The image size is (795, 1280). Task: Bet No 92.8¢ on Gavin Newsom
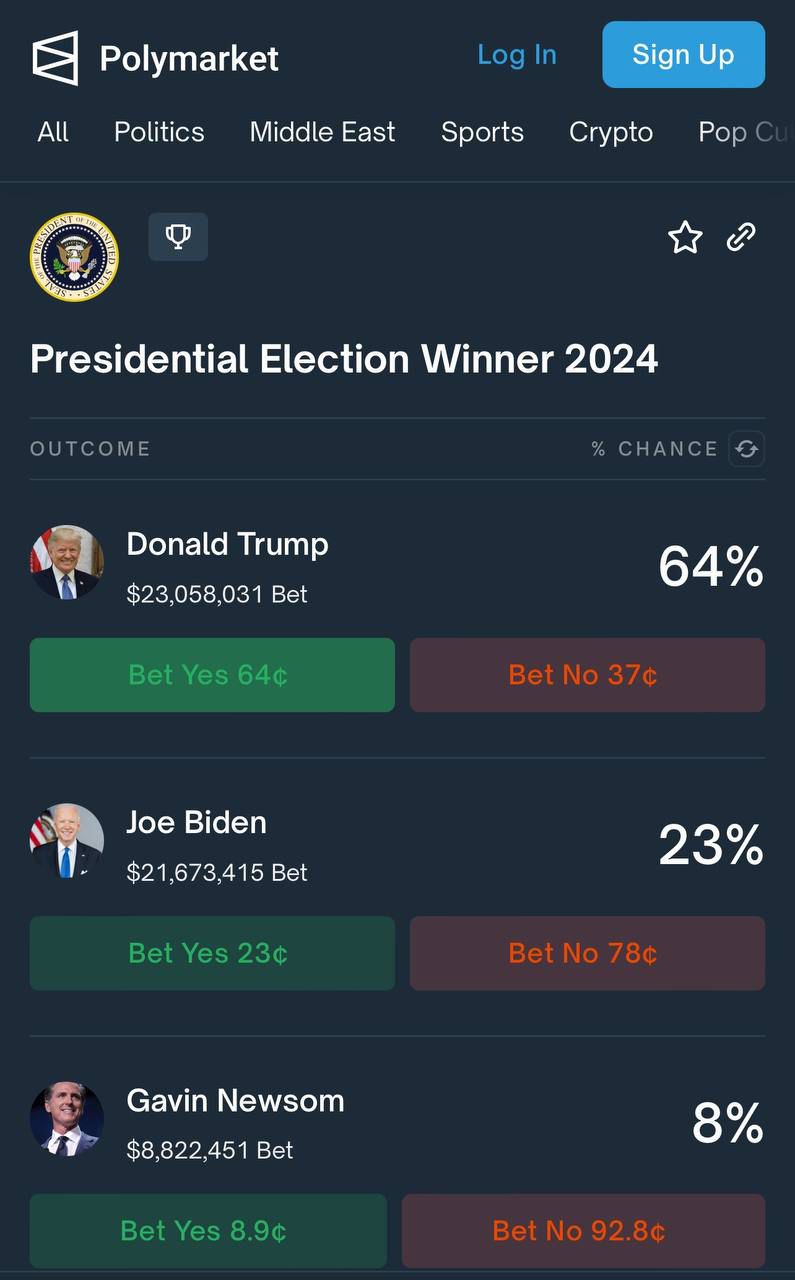[x=584, y=1231]
